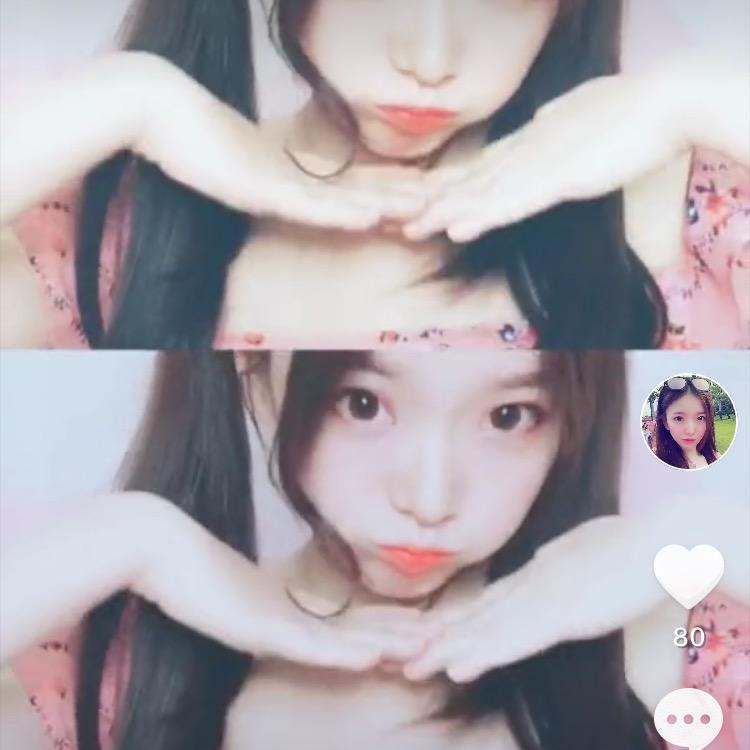Open the creator's profile avatar
Image resolution: width=750 pixels, height=750 pixels.
tap(688, 422)
